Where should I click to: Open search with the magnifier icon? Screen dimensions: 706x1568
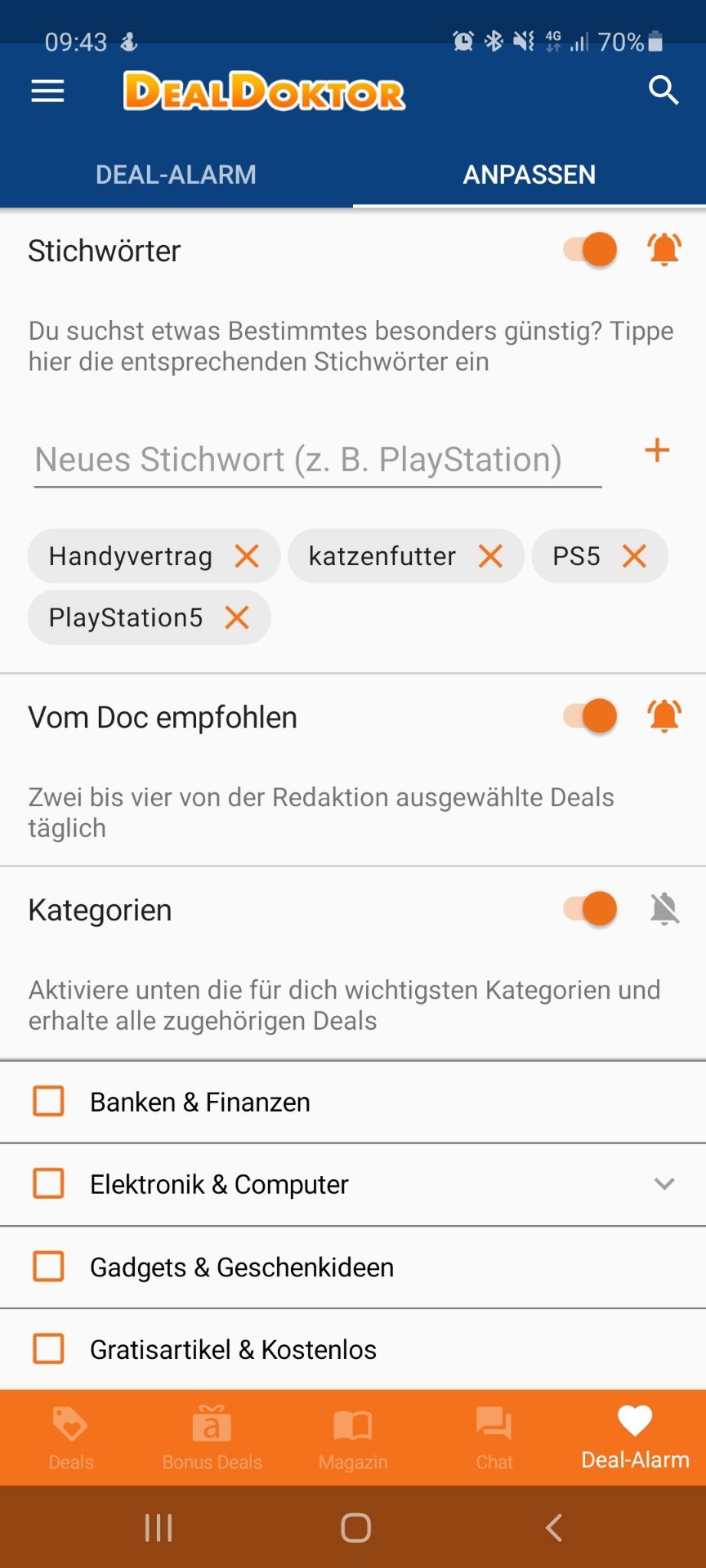663,91
